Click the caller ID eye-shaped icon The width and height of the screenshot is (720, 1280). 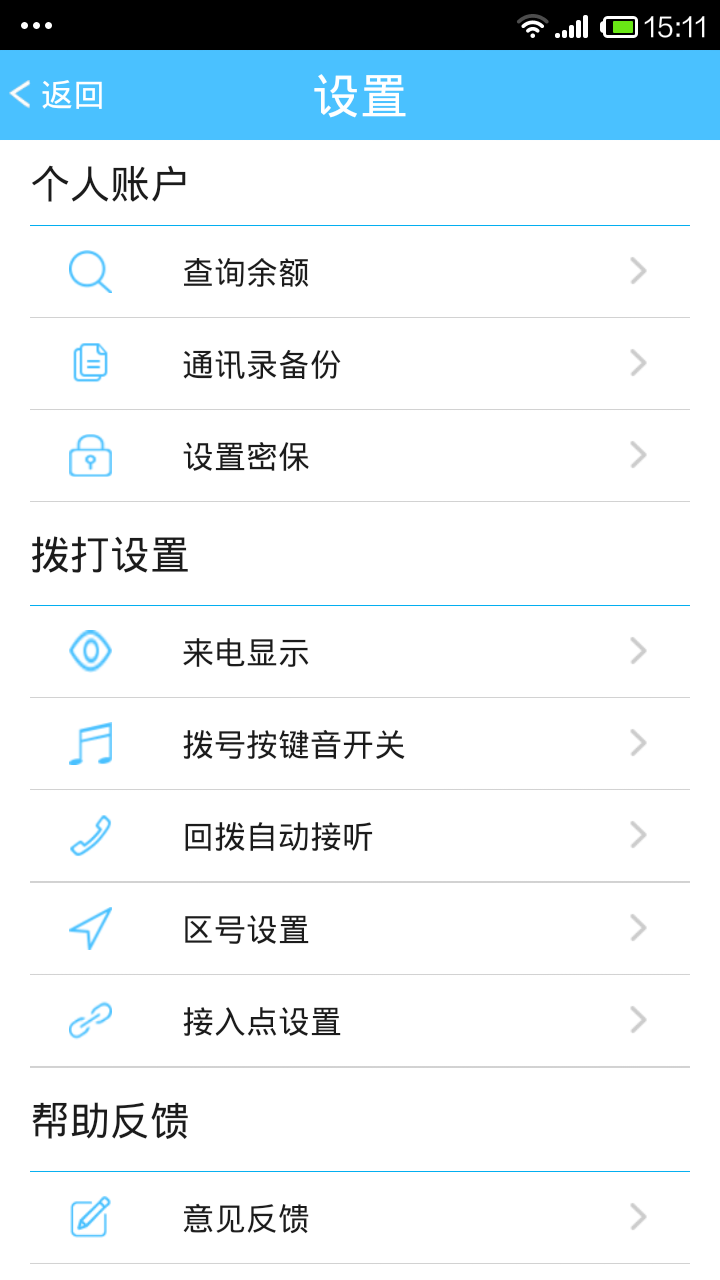click(x=88, y=651)
